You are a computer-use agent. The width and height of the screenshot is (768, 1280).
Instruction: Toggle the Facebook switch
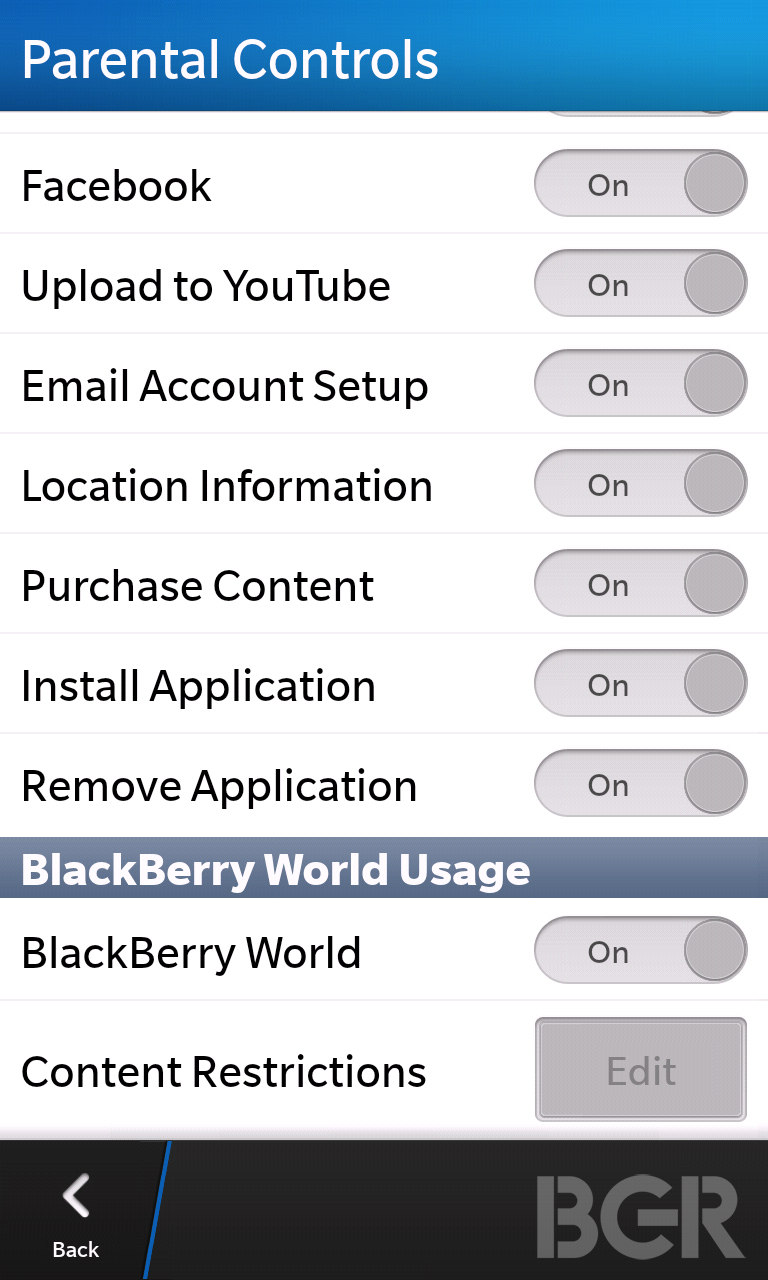coord(641,184)
